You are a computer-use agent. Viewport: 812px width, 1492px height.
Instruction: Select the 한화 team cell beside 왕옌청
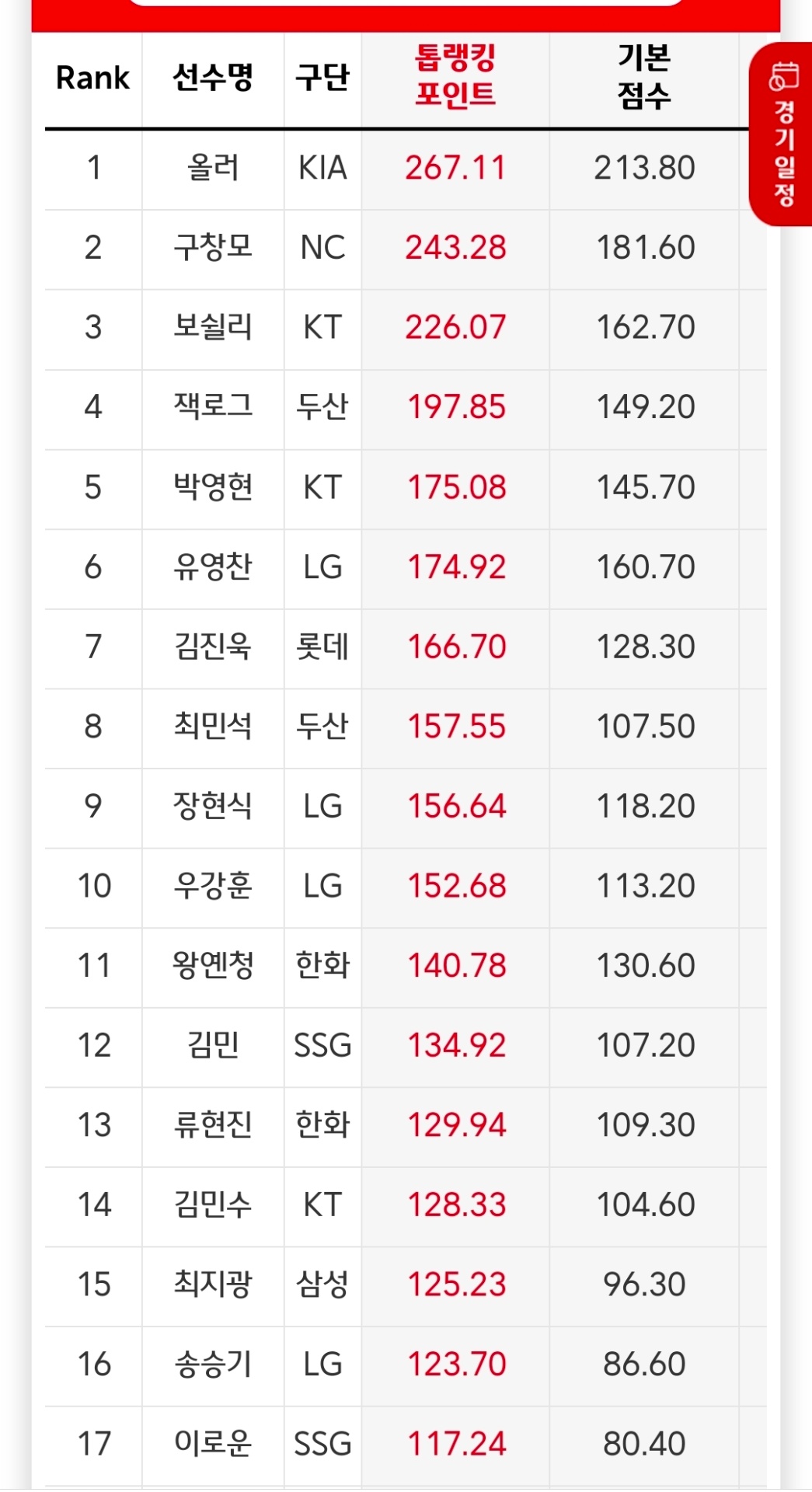(322, 965)
